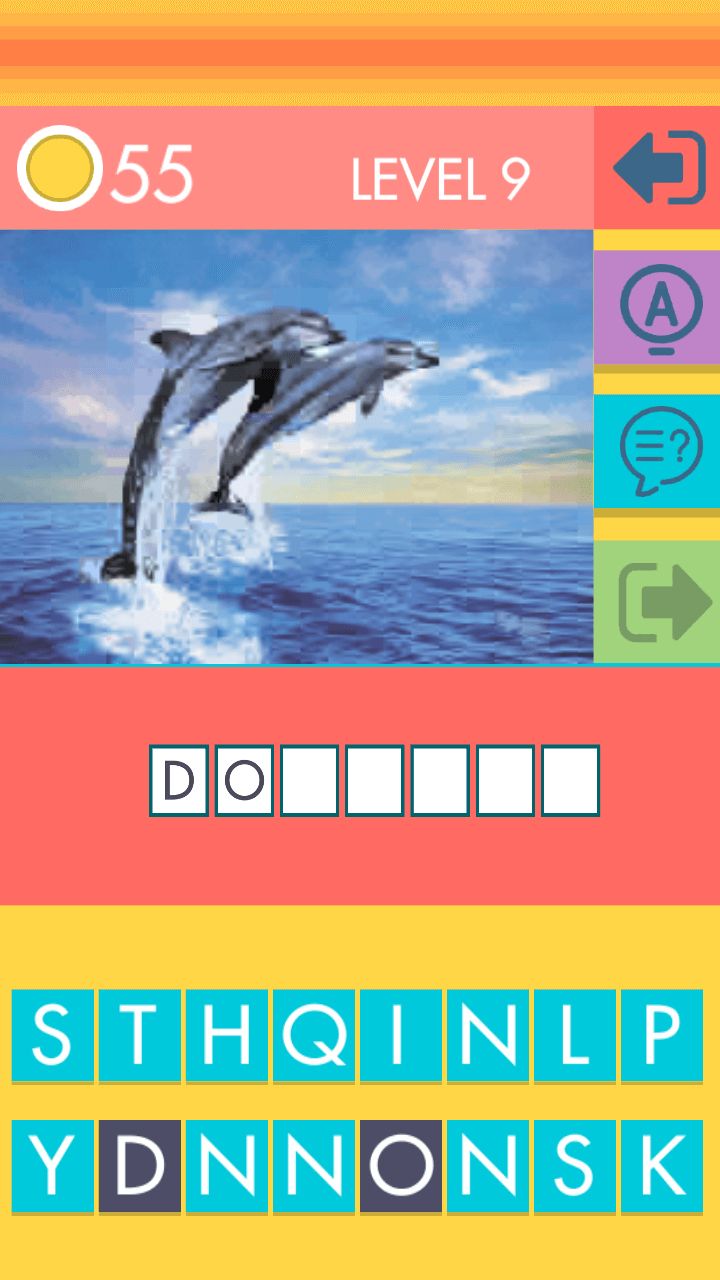The width and height of the screenshot is (720, 1280).
Task: Use the reveal-letter hint icon
Action: [658, 309]
